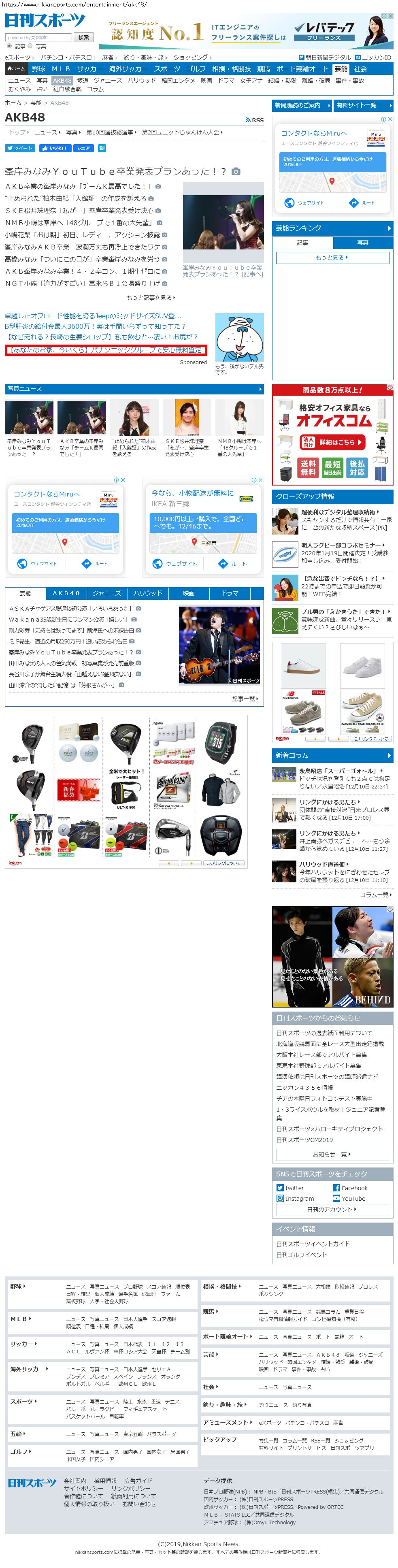Image resolution: width=398 pixels, height=1568 pixels.
Task: Go to the サッカー navigation section
Action: (x=89, y=69)
